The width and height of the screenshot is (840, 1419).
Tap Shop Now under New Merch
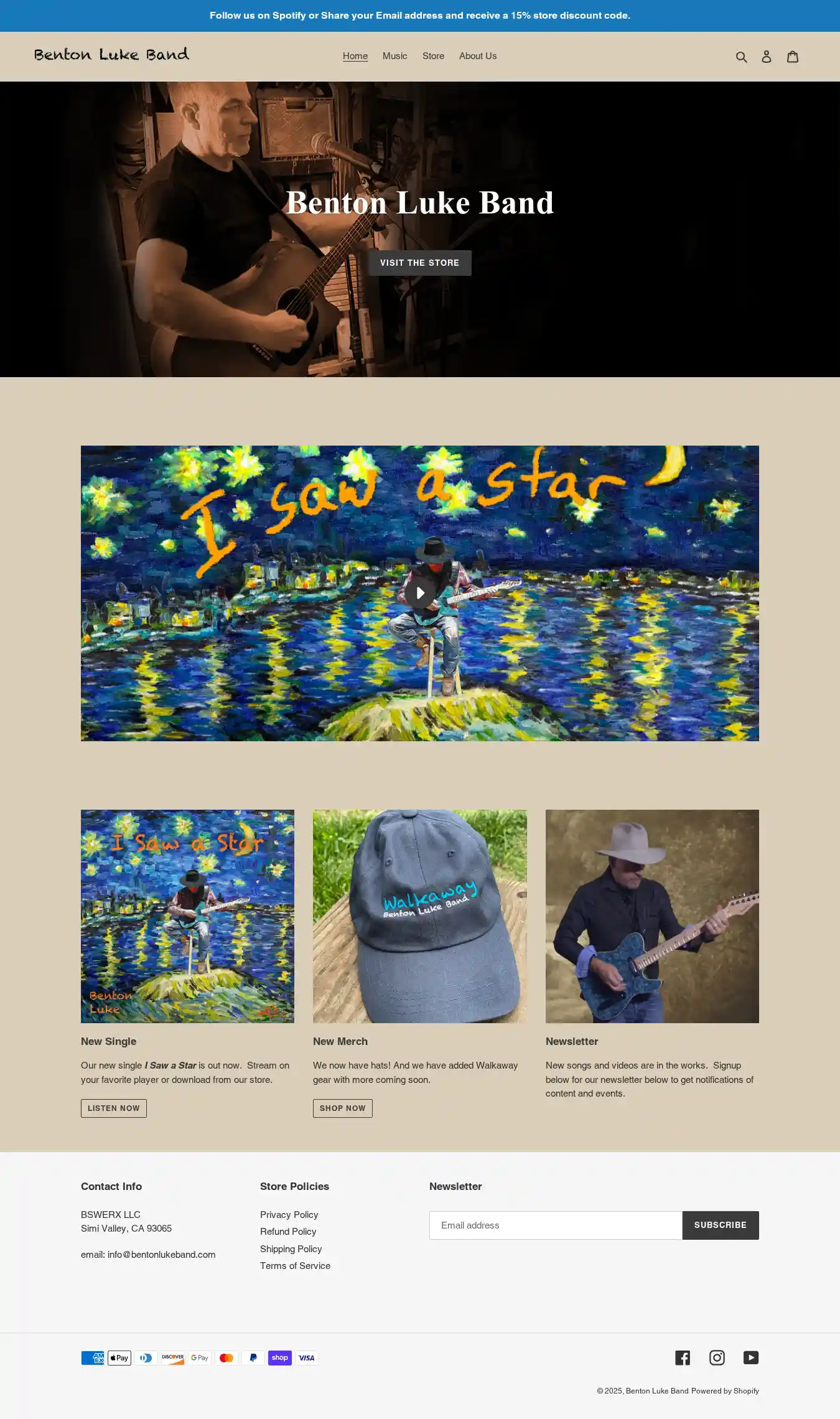tap(342, 1108)
